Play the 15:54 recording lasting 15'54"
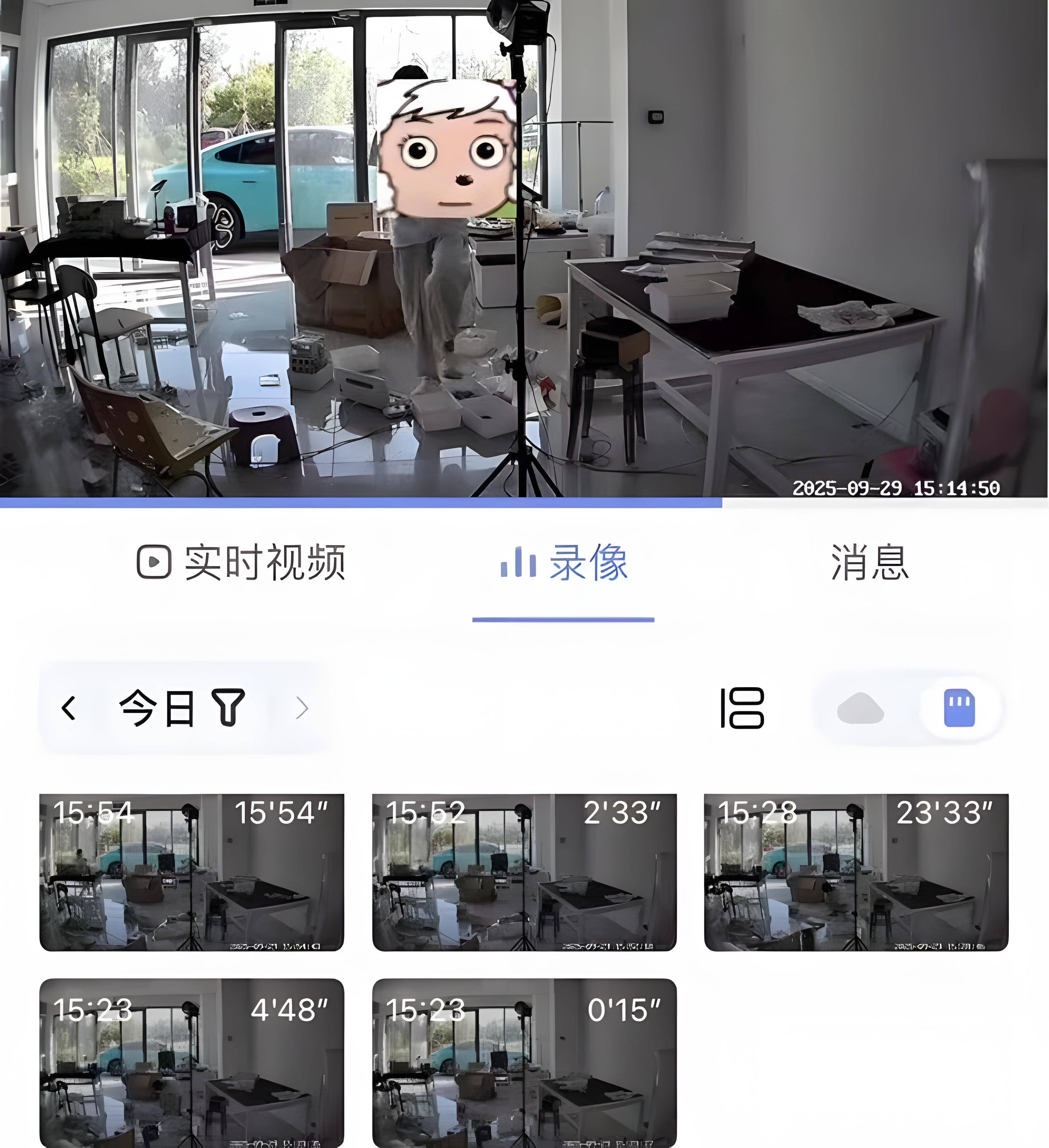Image resolution: width=1049 pixels, height=1148 pixels. (x=191, y=872)
